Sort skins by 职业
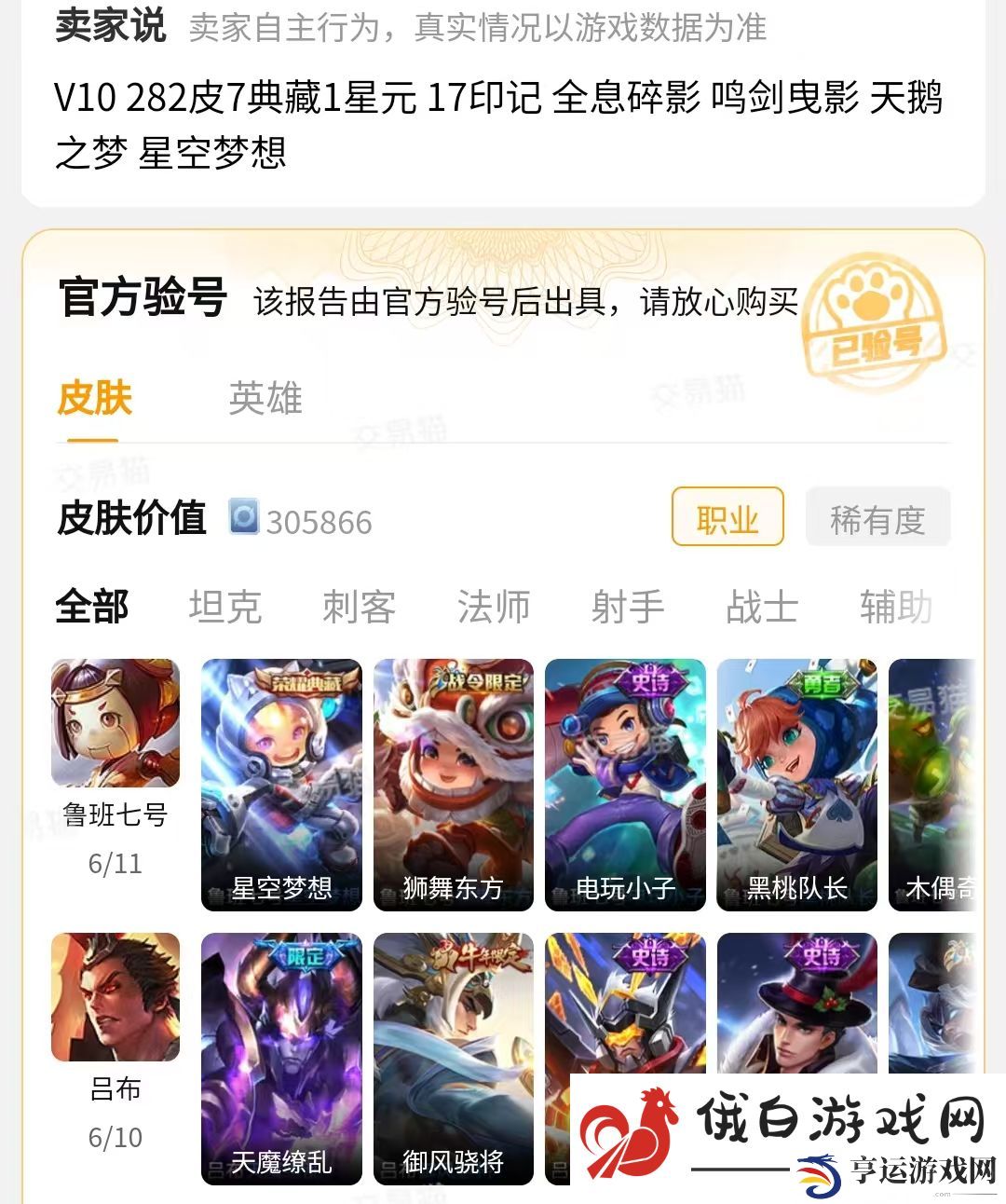 pyautogui.click(x=727, y=517)
